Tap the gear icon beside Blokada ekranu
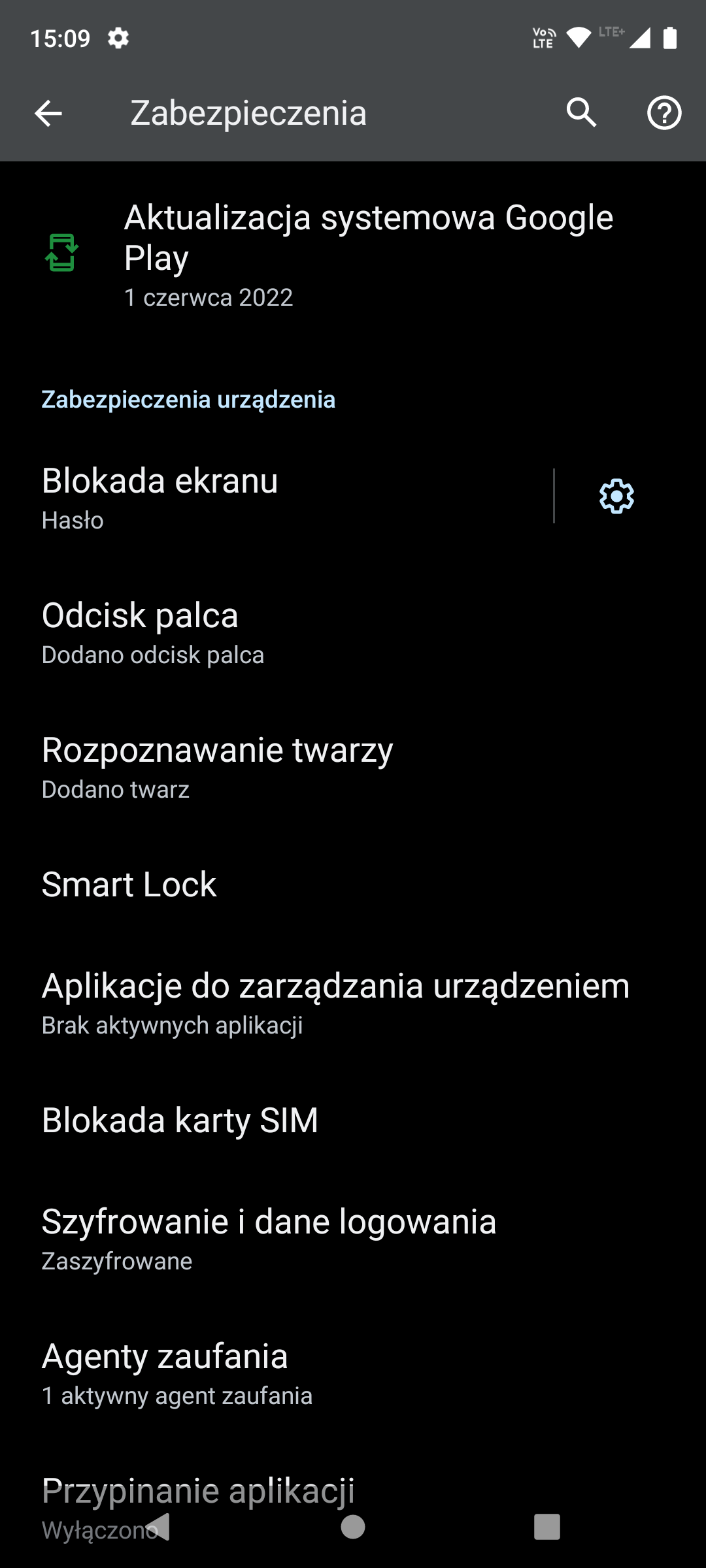The width and height of the screenshot is (706, 1568). [x=616, y=497]
